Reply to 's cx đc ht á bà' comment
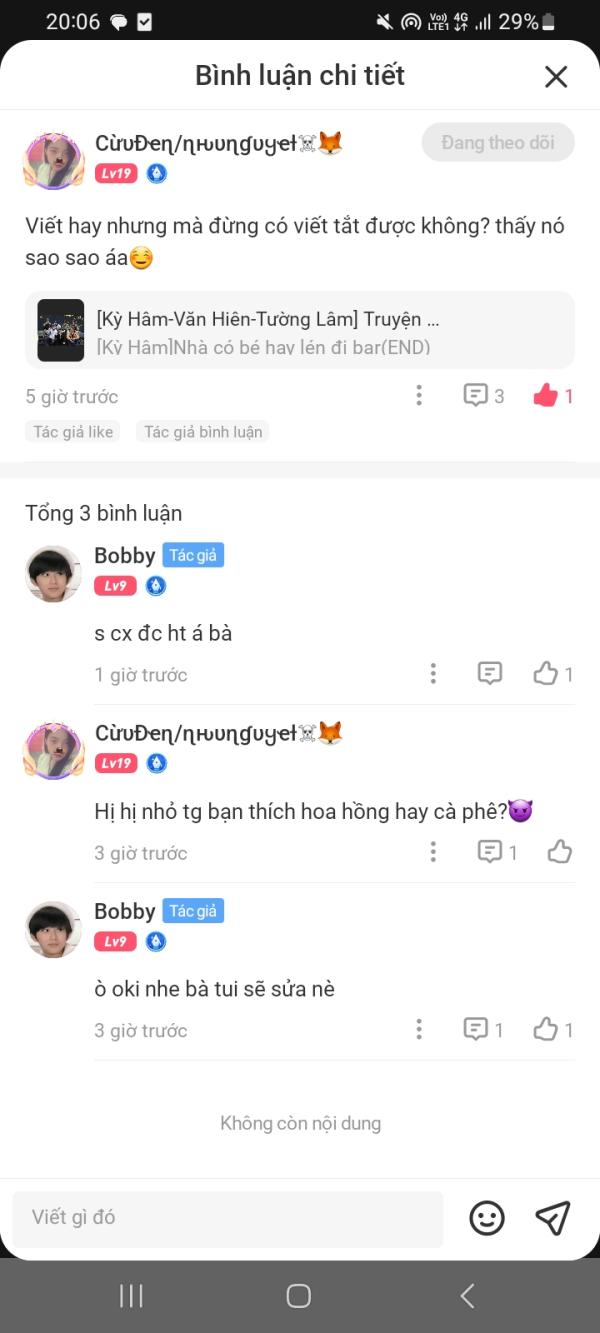 click(x=490, y=674)
